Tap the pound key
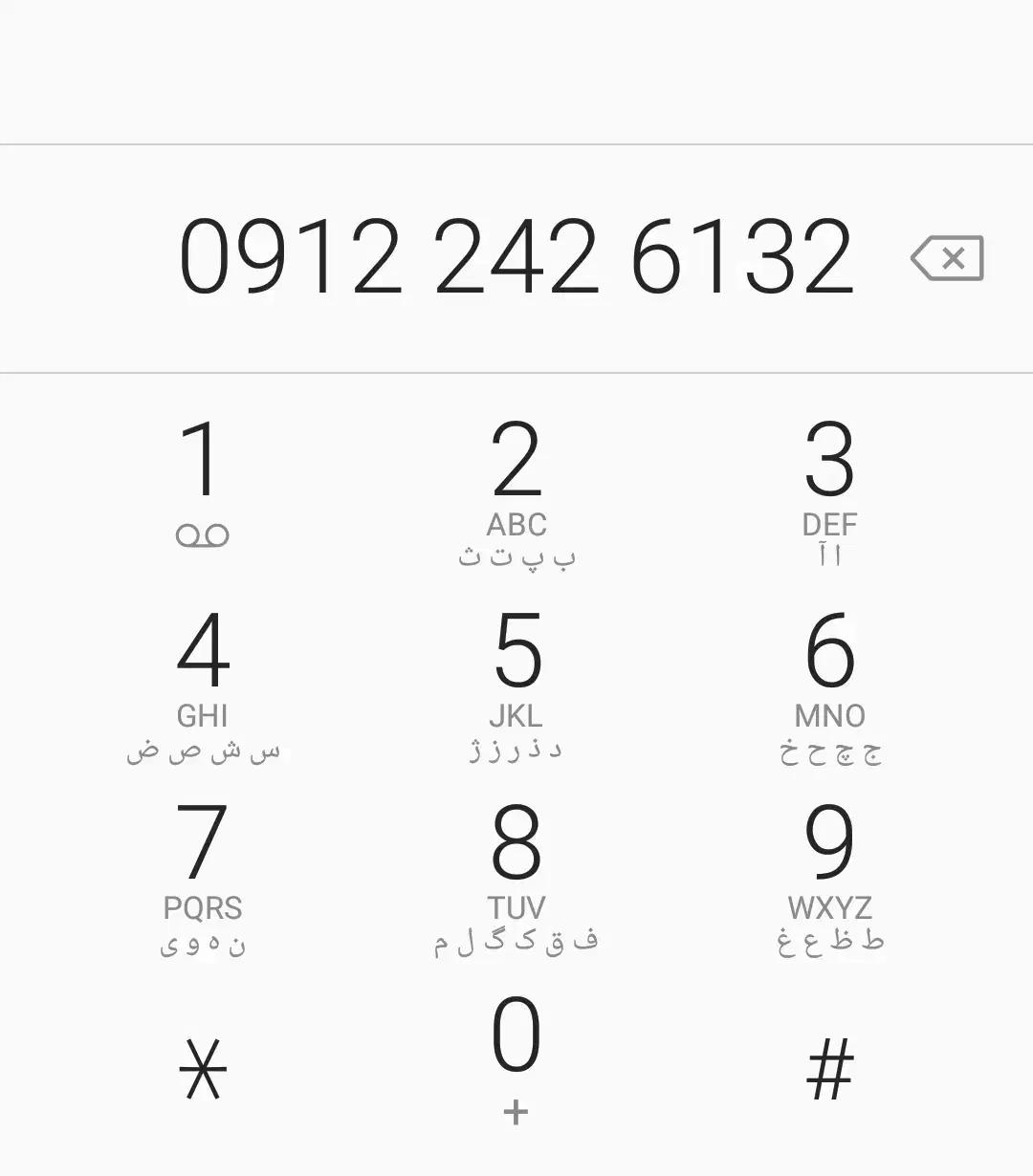This screenshot has width=1033, height=1176. tap(830, 1061)
